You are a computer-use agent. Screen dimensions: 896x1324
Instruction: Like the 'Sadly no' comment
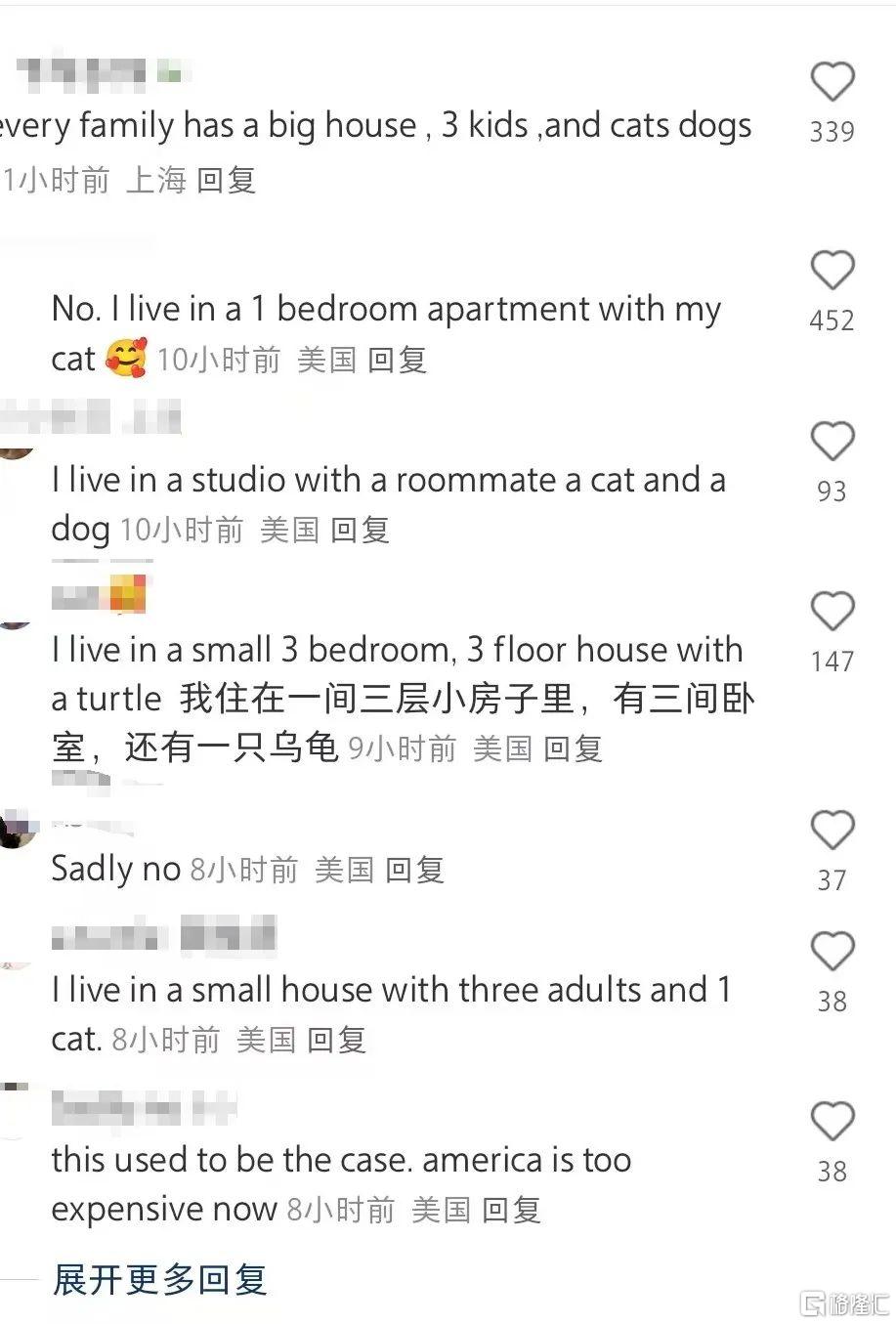pos(832,831)
